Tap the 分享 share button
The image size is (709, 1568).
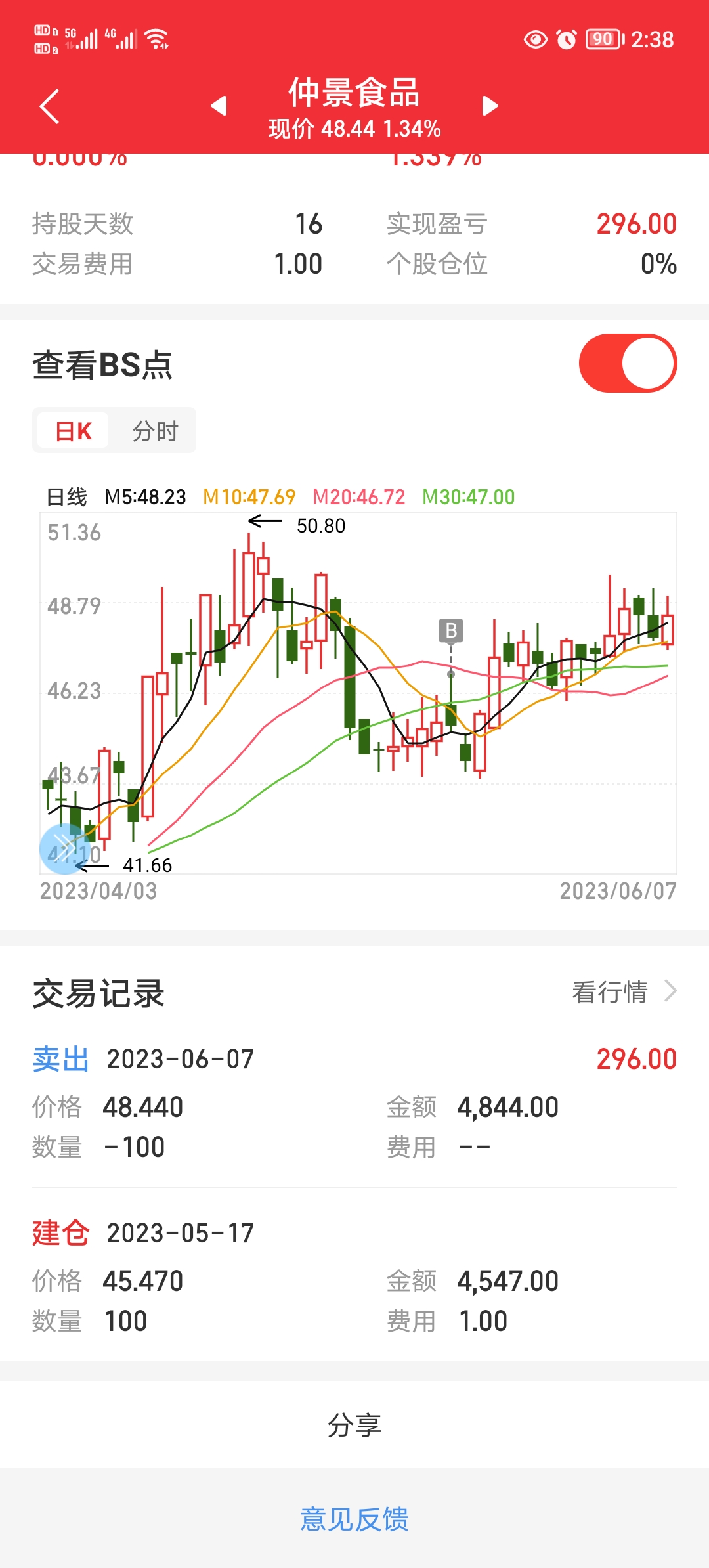[354, 1425]
